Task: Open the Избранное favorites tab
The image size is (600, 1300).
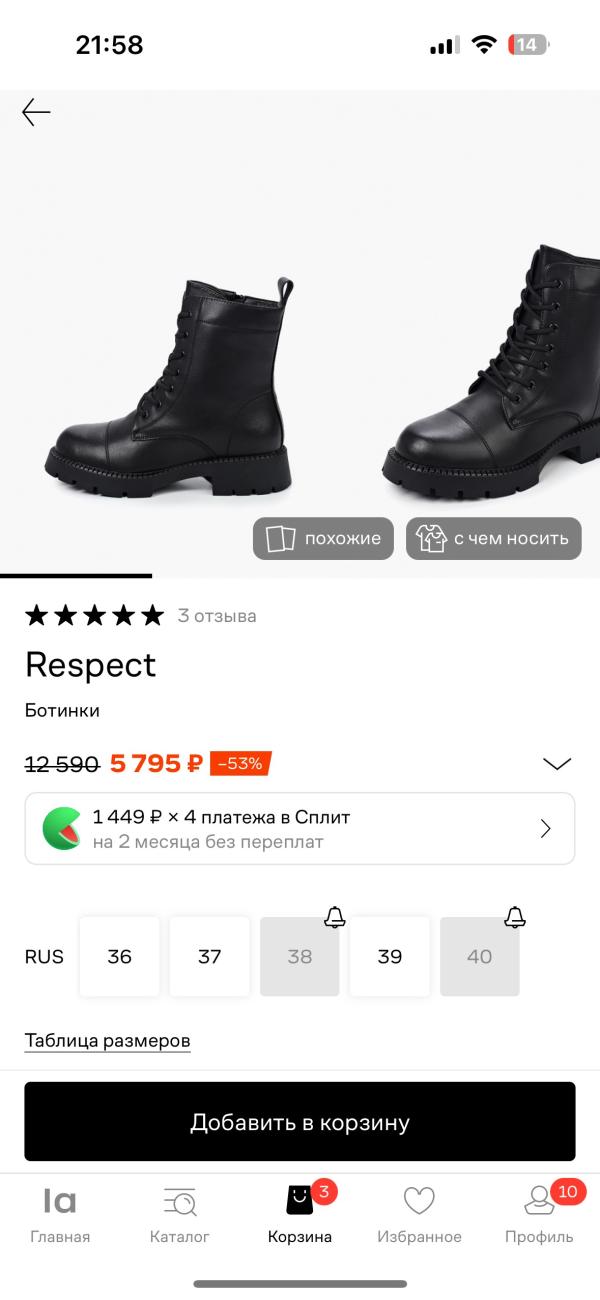Action: point(419,1214)
